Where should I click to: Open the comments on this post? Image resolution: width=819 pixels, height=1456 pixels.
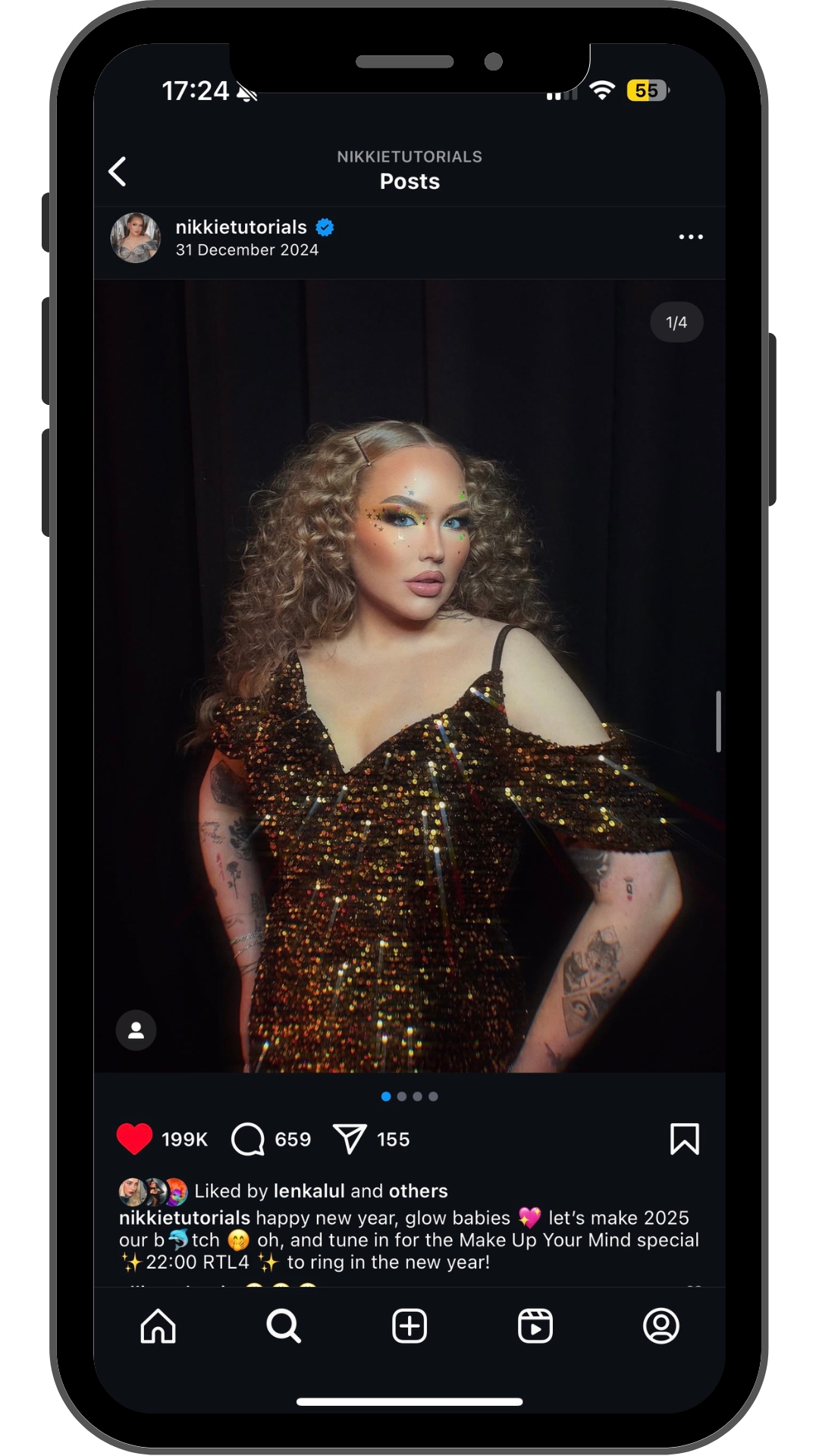248,1139
